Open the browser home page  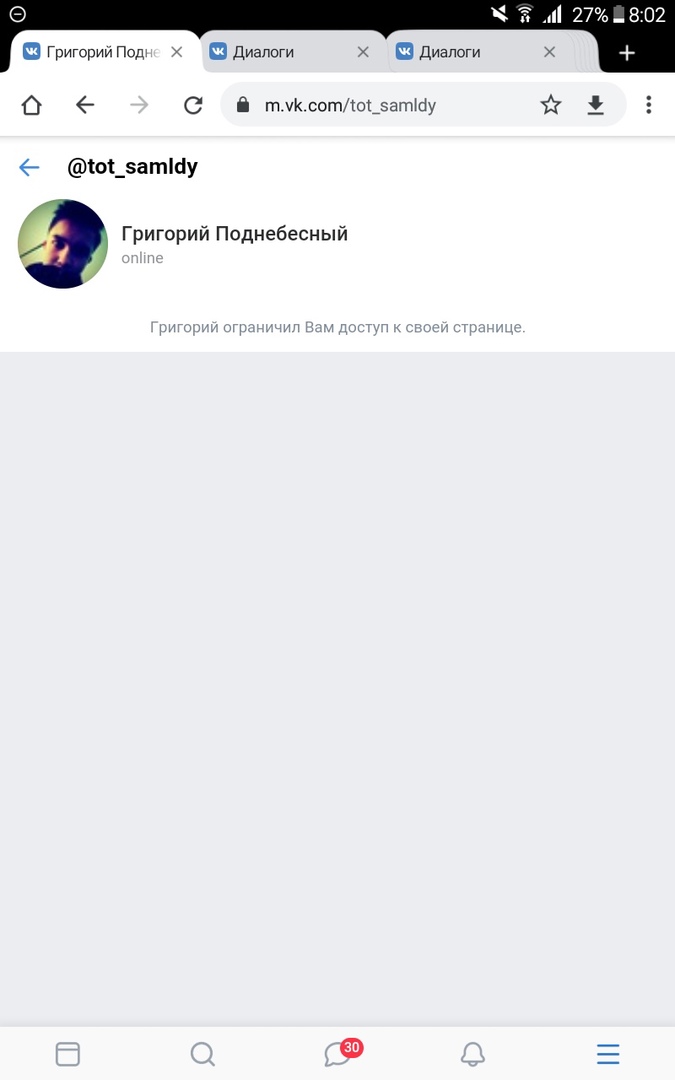coord(32,105)
